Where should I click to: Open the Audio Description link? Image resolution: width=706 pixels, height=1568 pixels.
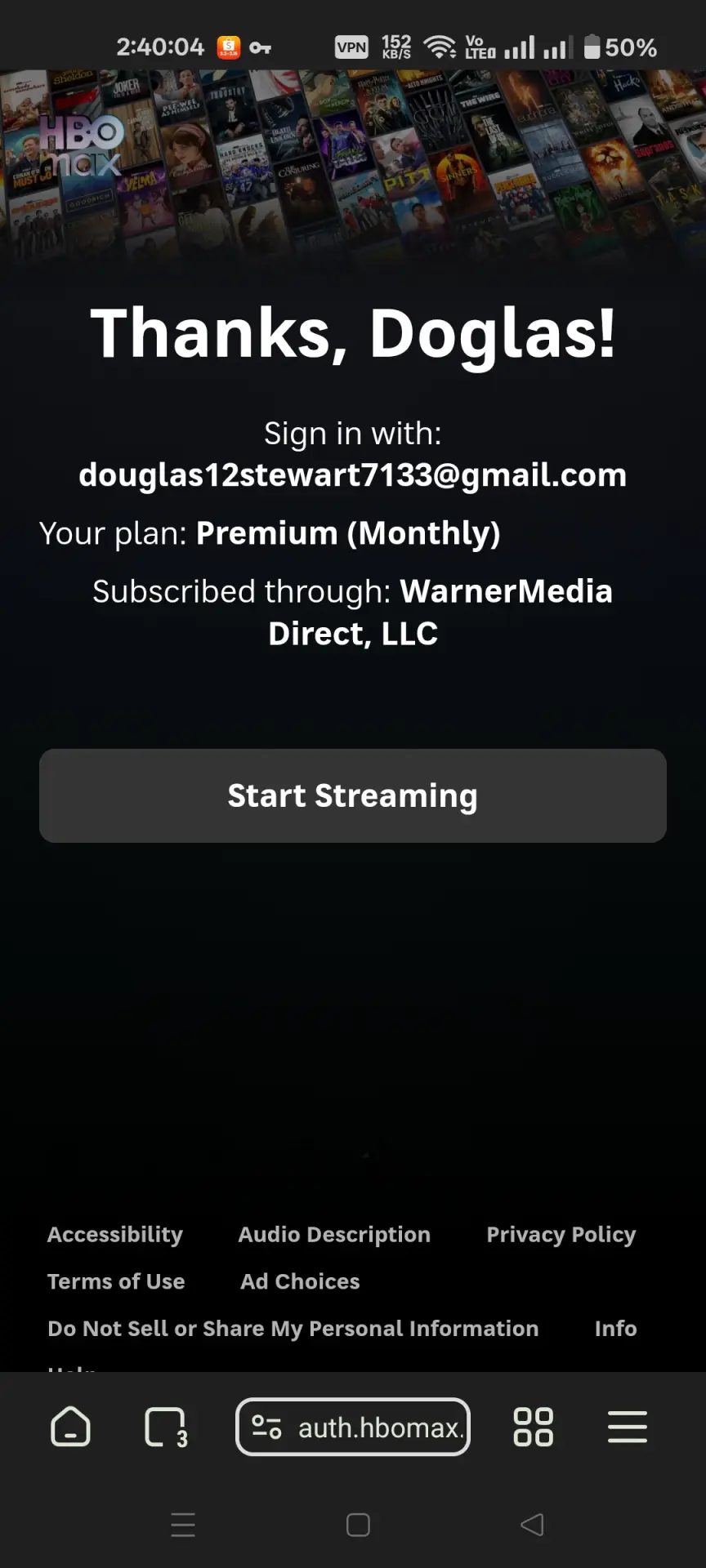334,1234
